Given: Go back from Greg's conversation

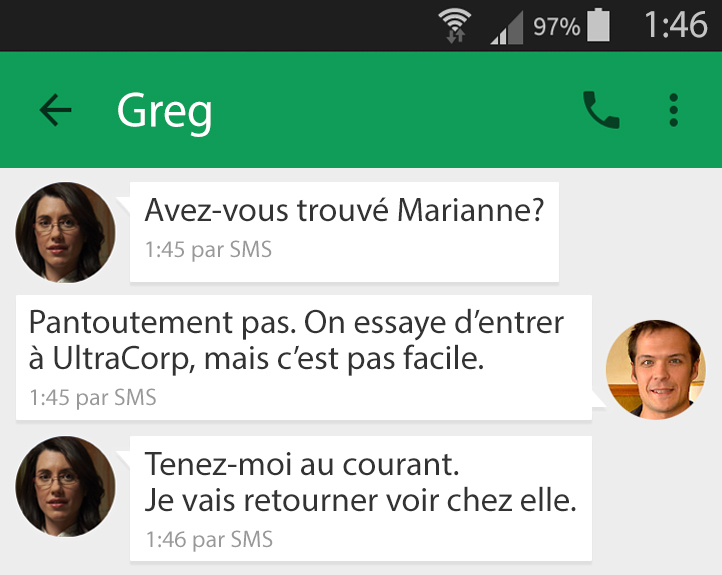Looking at the screenshot, I should (56, 110).
